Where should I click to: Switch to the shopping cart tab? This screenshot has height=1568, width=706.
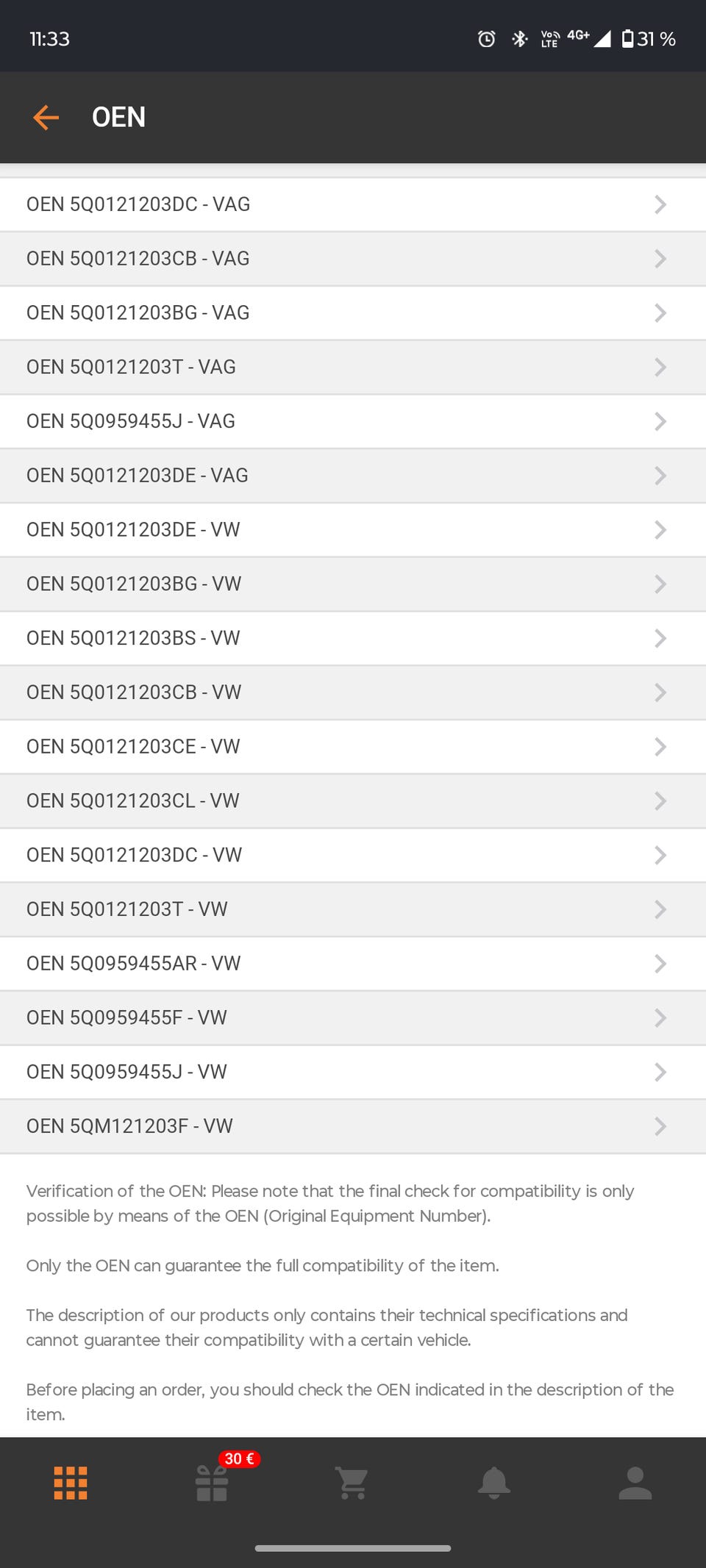(353, 1483)
